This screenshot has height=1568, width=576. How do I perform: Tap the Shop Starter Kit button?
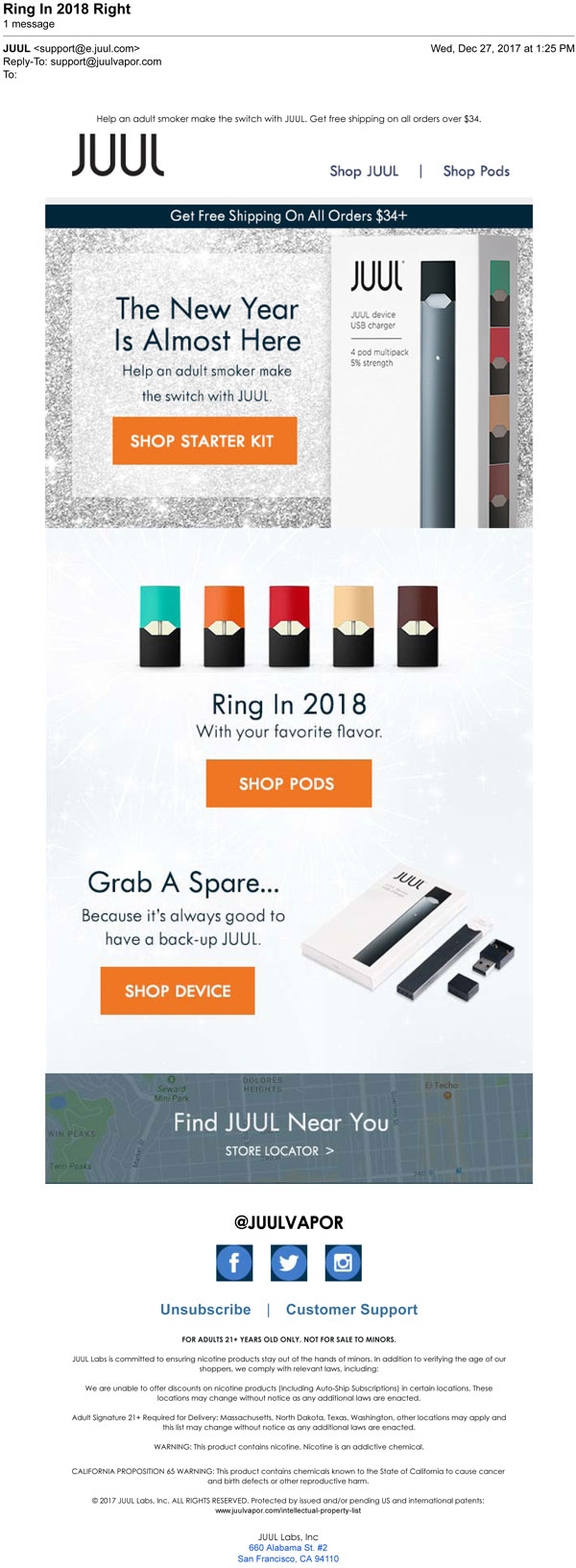pyautogui.click(x=204, y=441)
